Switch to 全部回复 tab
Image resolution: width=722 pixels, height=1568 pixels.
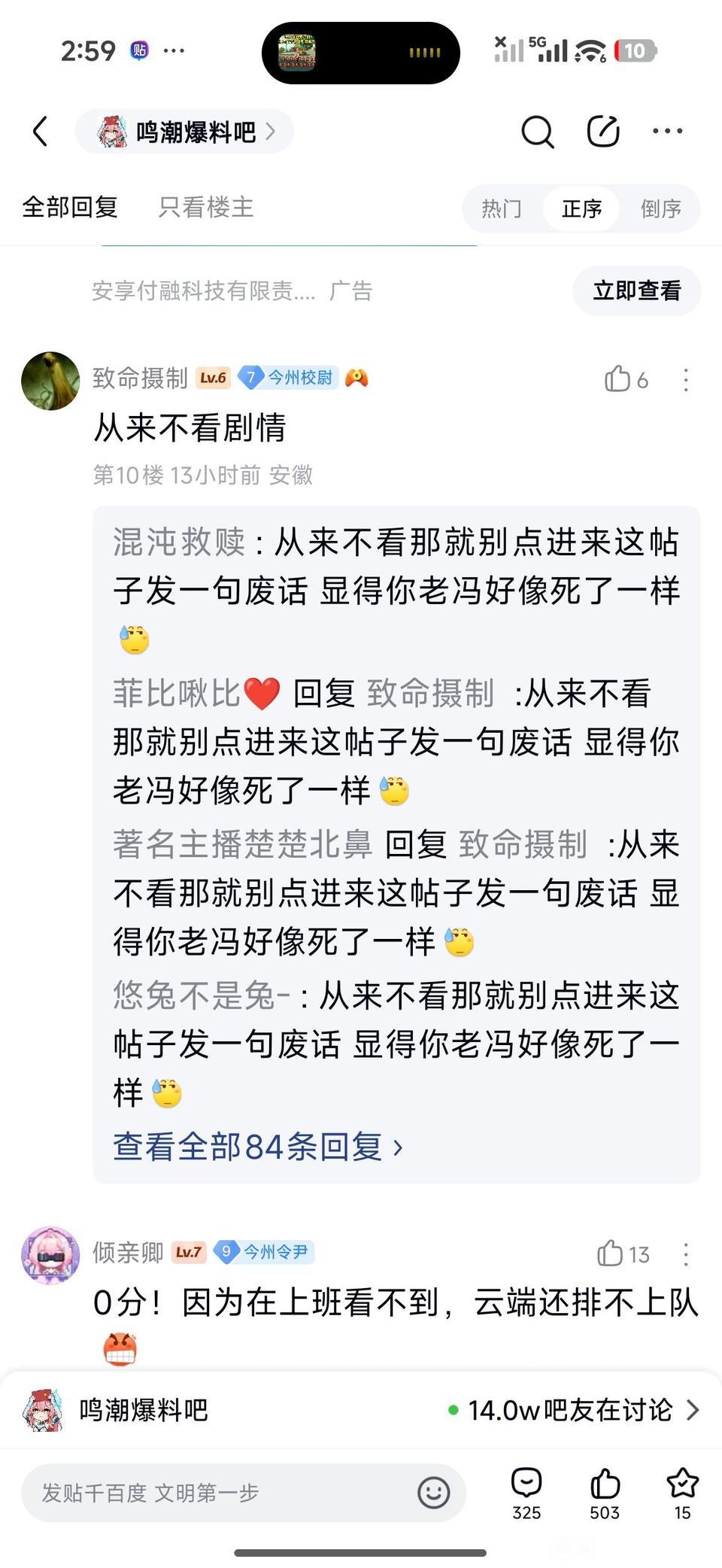(x=70, y=207)
